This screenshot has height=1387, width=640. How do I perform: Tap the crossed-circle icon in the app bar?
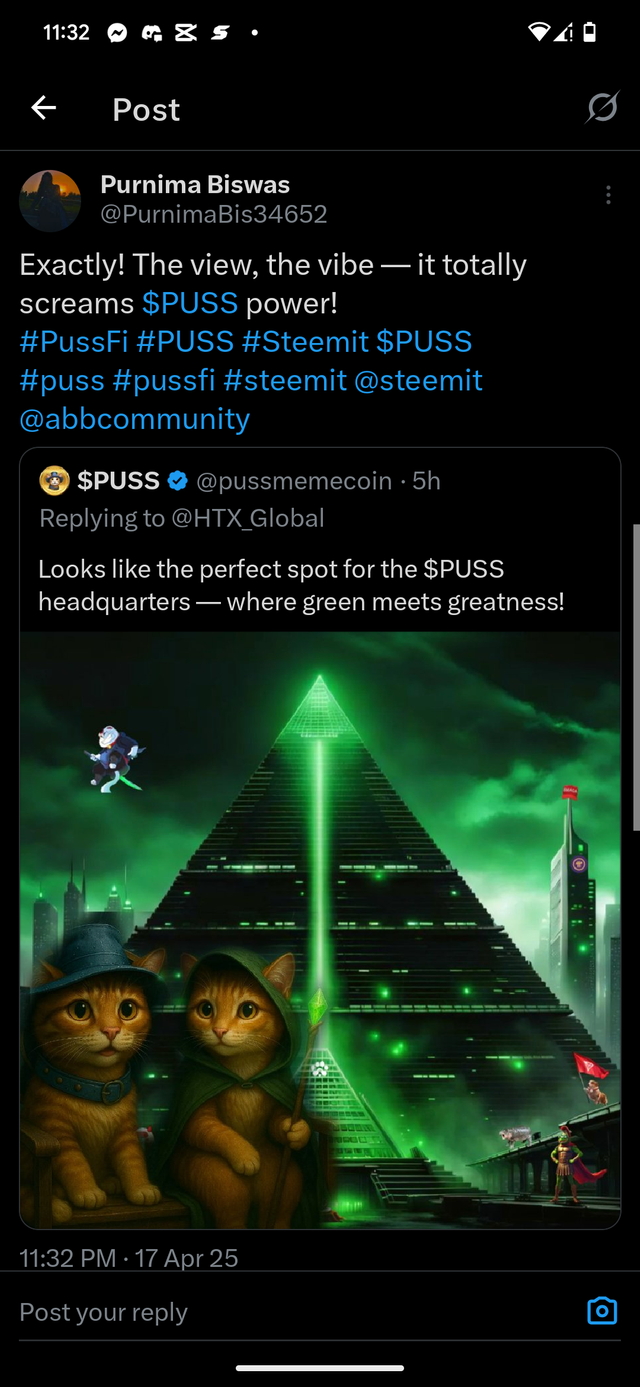[x=602, y=107]
